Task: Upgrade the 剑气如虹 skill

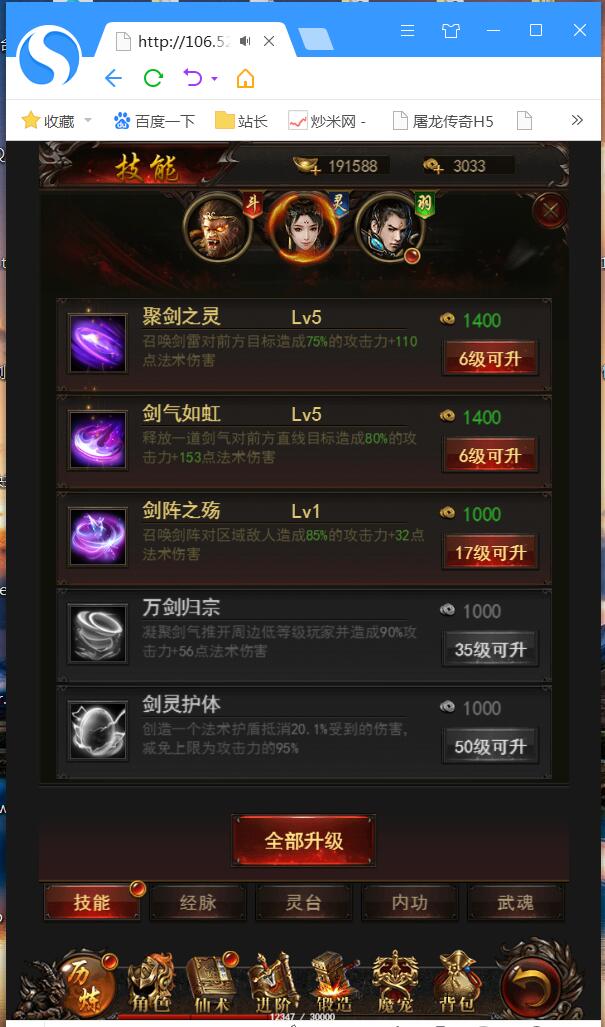Action: [x=490, y=455]
